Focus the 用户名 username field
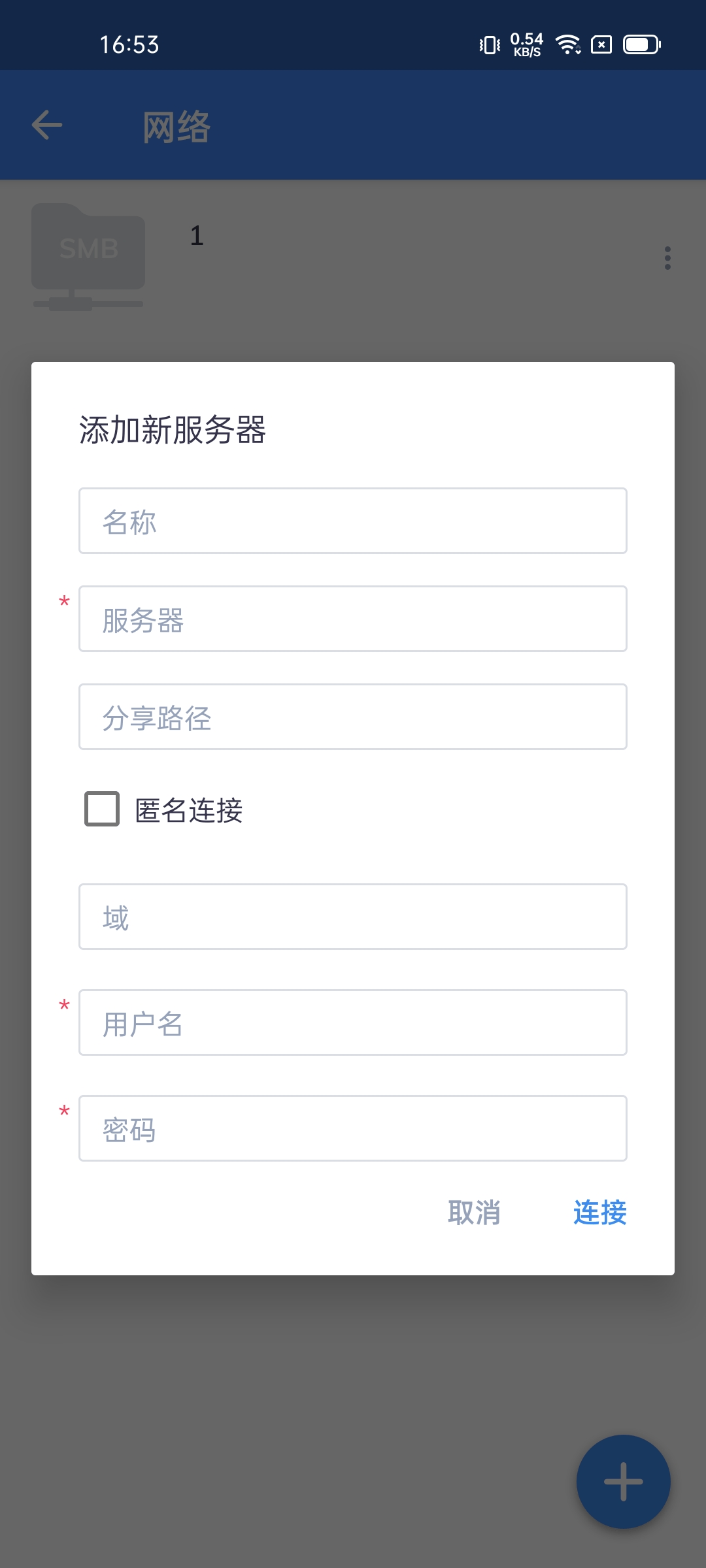Viewport: 706px width, 1568px height. tap(353, 1022)
